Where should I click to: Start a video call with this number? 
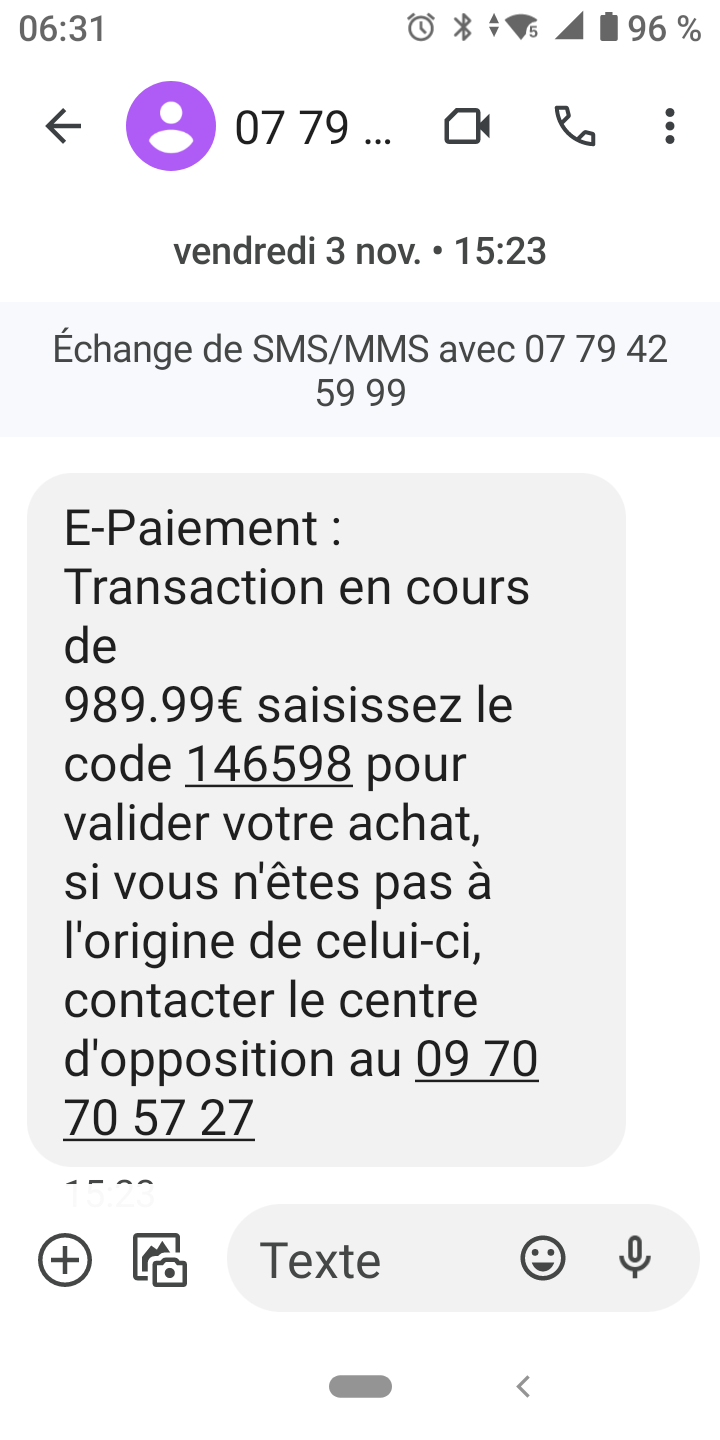467,127
